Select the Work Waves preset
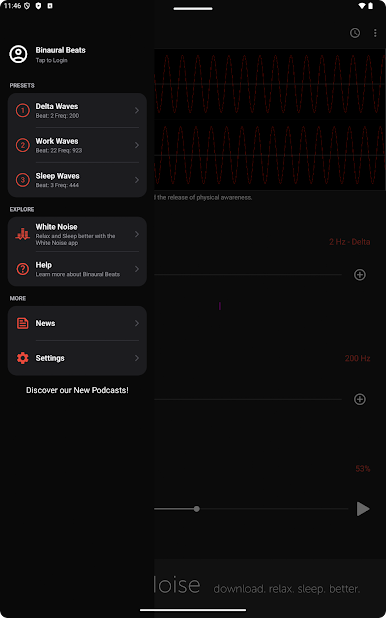The width and height of the screenshot is (386, 618). tap(77, 145)
